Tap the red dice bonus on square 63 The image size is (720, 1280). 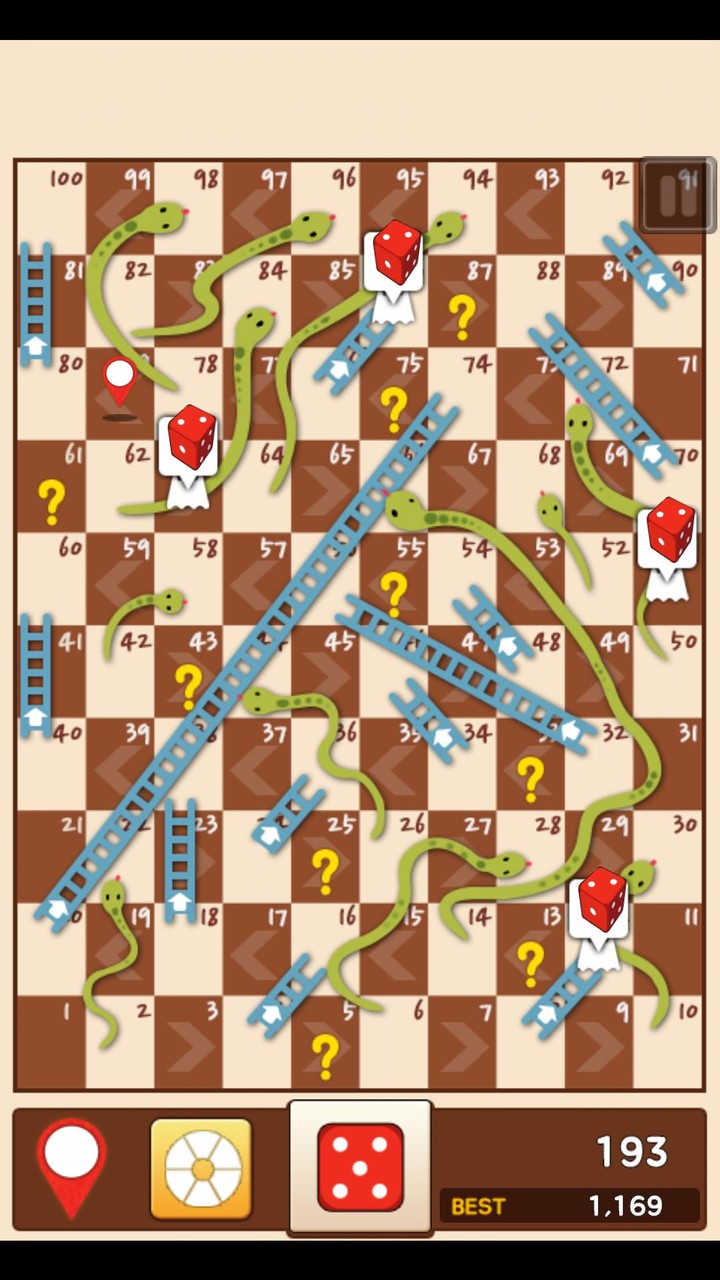(x=192, y=435)
